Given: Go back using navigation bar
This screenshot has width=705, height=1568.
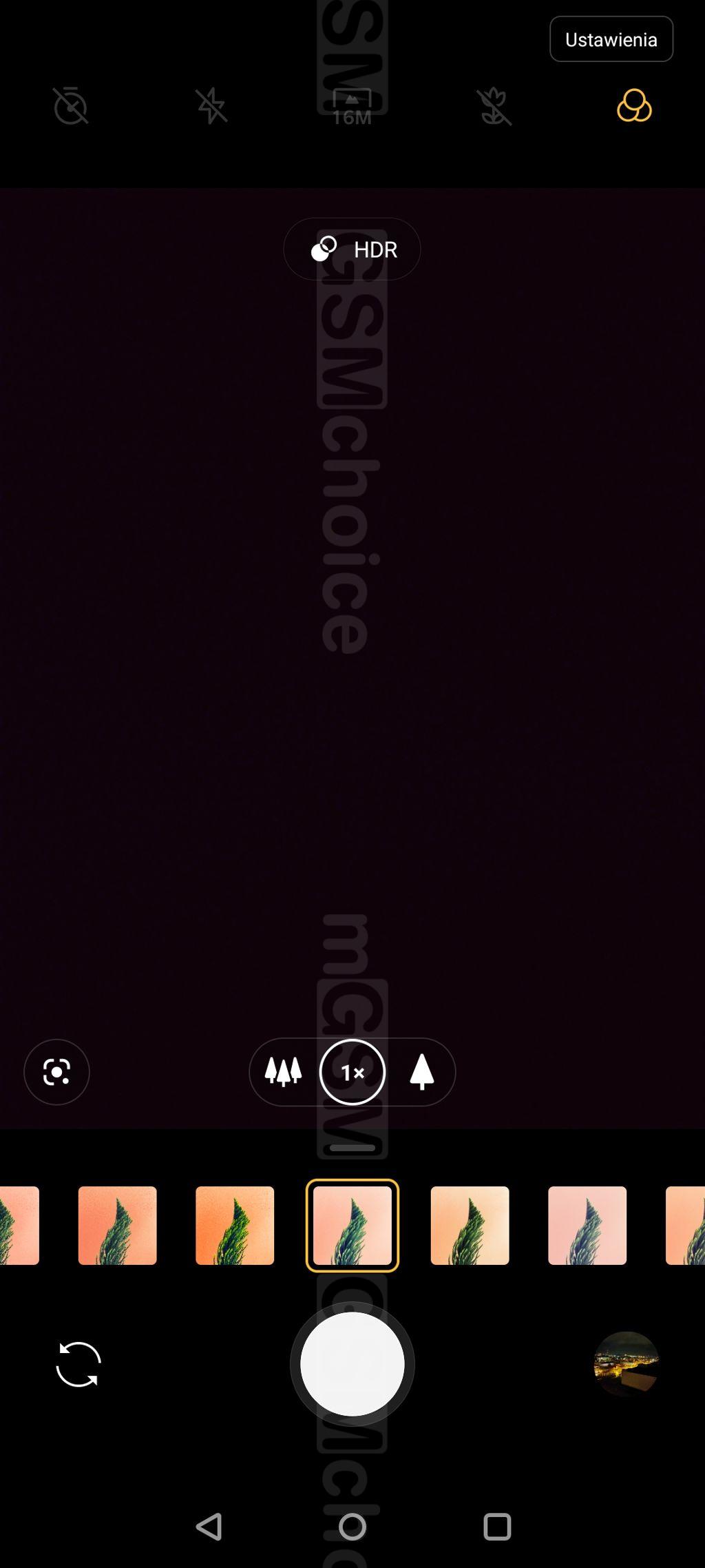Looking at the screenshot, I should (209, 1527).
